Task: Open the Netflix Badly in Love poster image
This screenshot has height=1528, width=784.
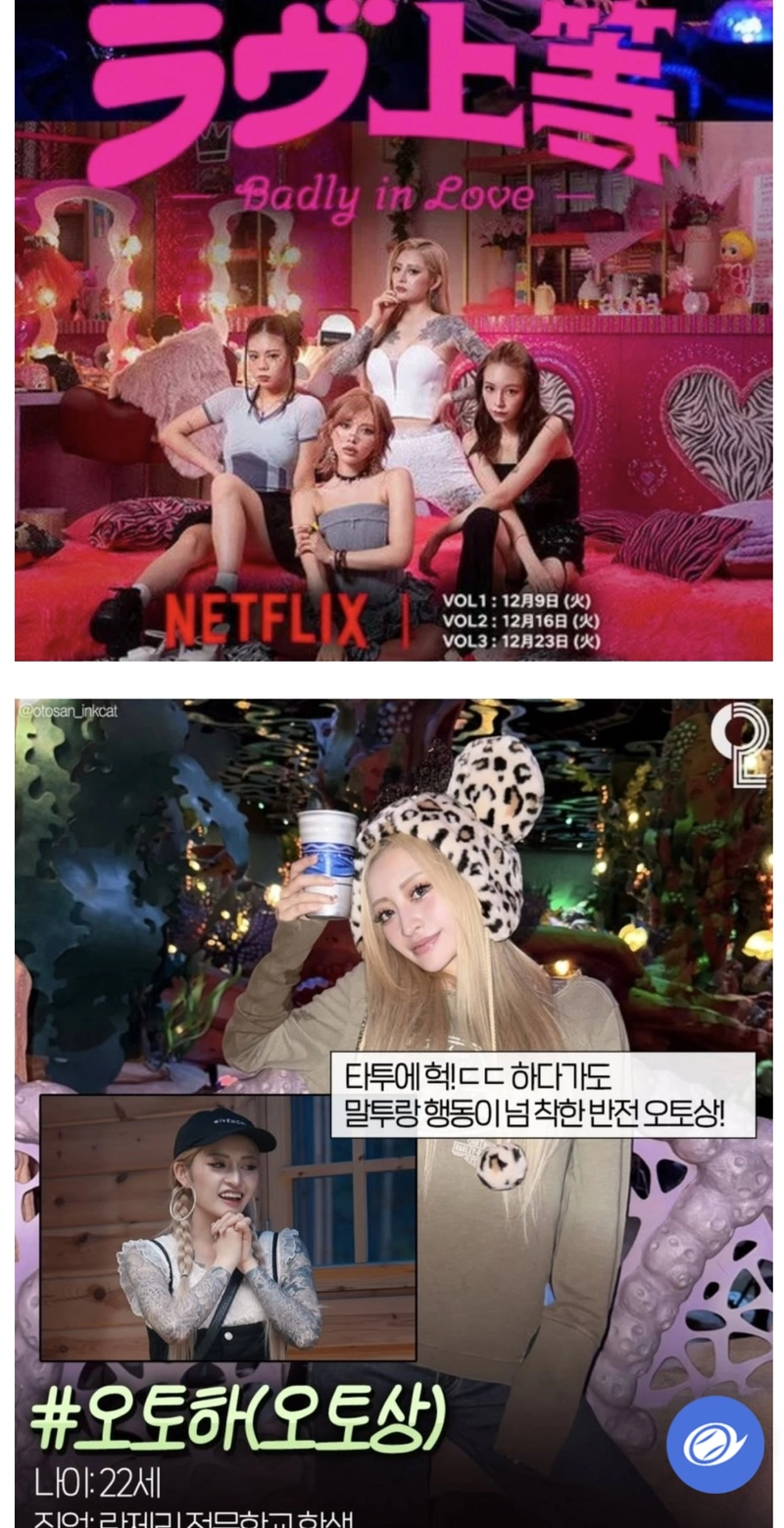Action: (392, 333)
